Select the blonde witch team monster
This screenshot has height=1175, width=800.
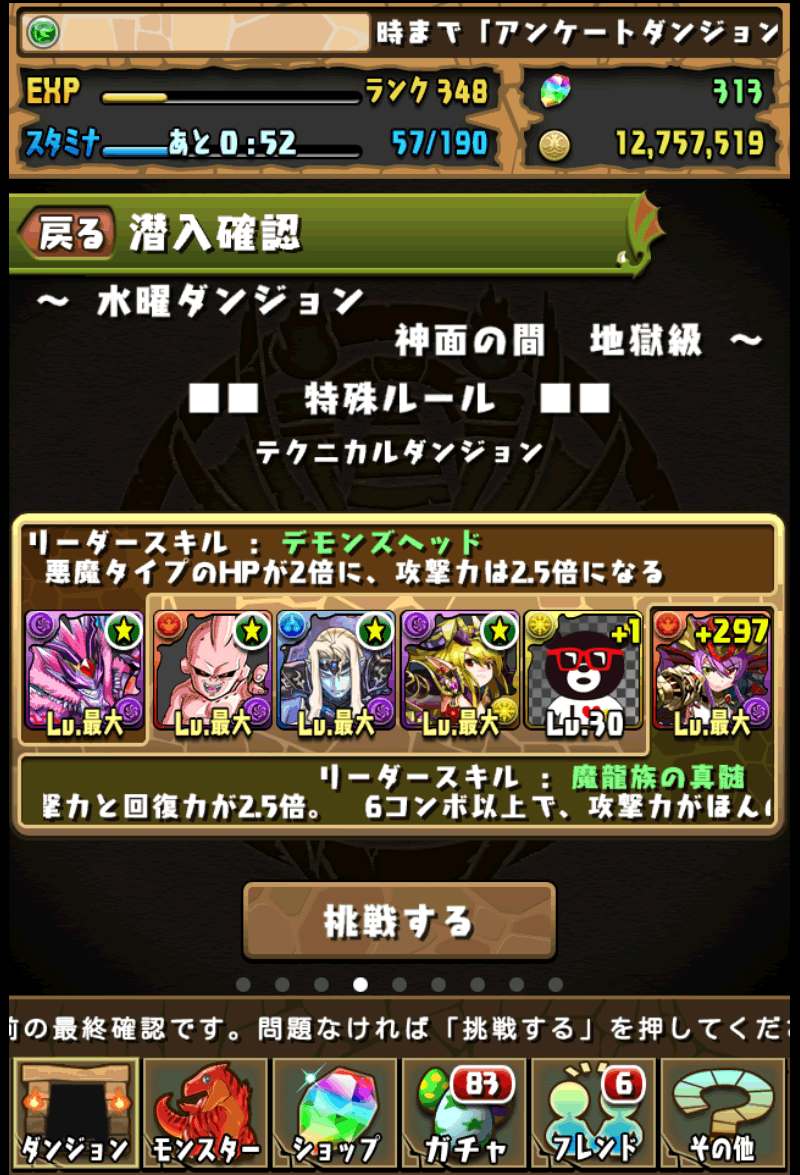tap(459, 673)
